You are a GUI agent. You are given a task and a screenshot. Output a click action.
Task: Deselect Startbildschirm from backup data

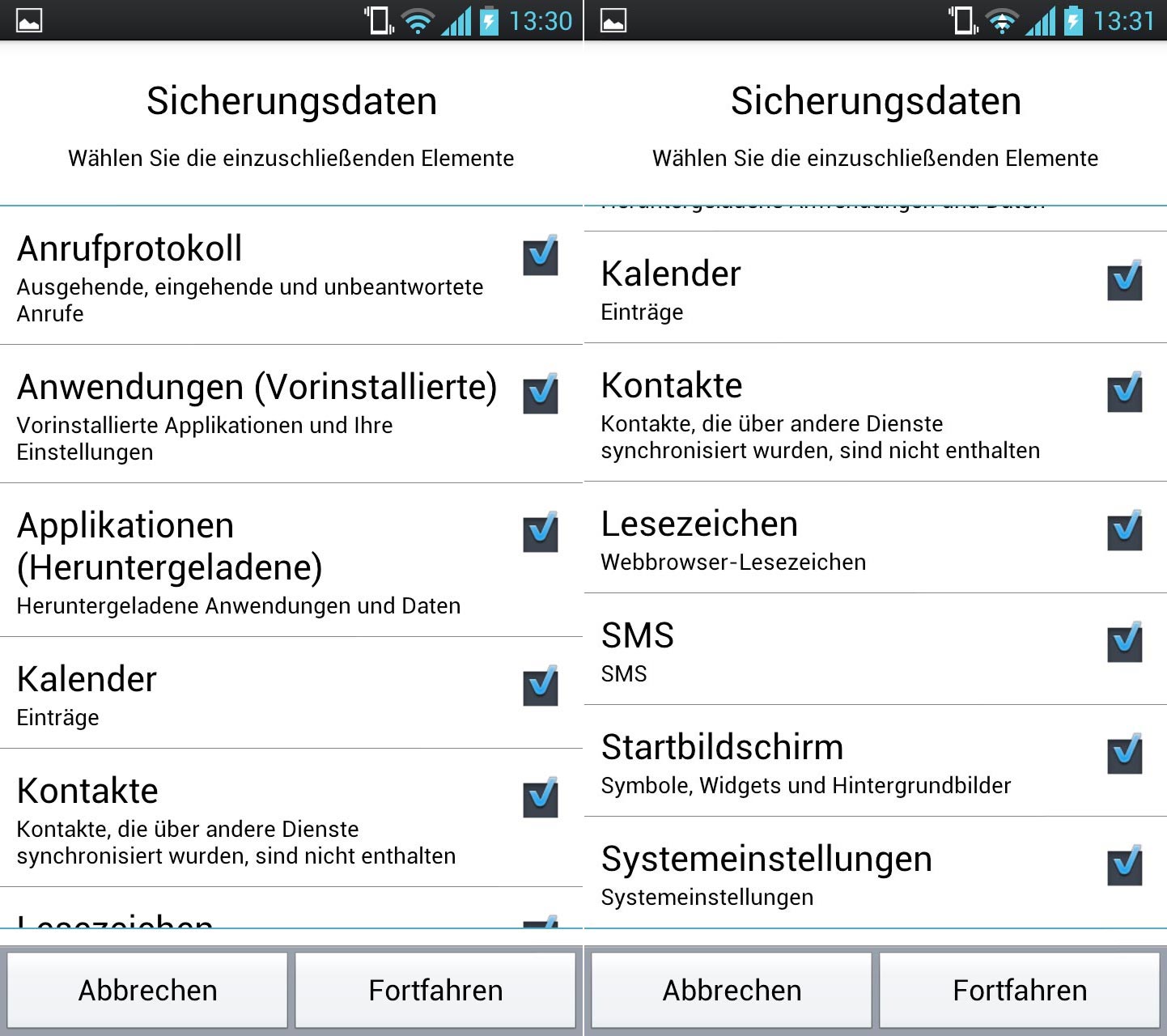pyautogui.click(x=1125, y=755)
